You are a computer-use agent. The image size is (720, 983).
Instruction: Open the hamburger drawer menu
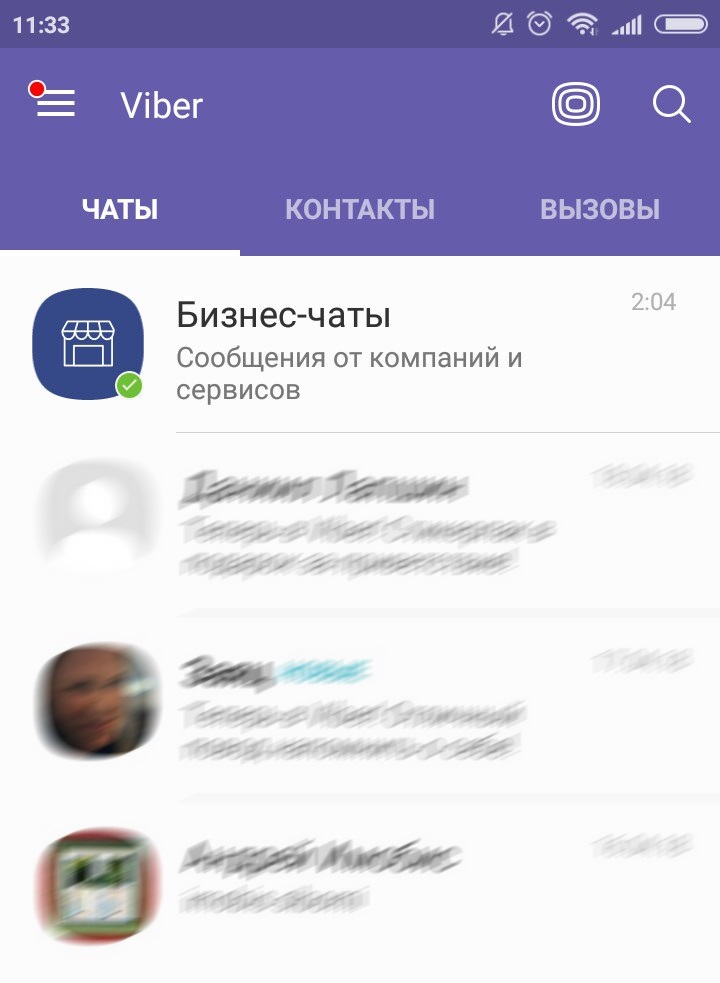56,103
